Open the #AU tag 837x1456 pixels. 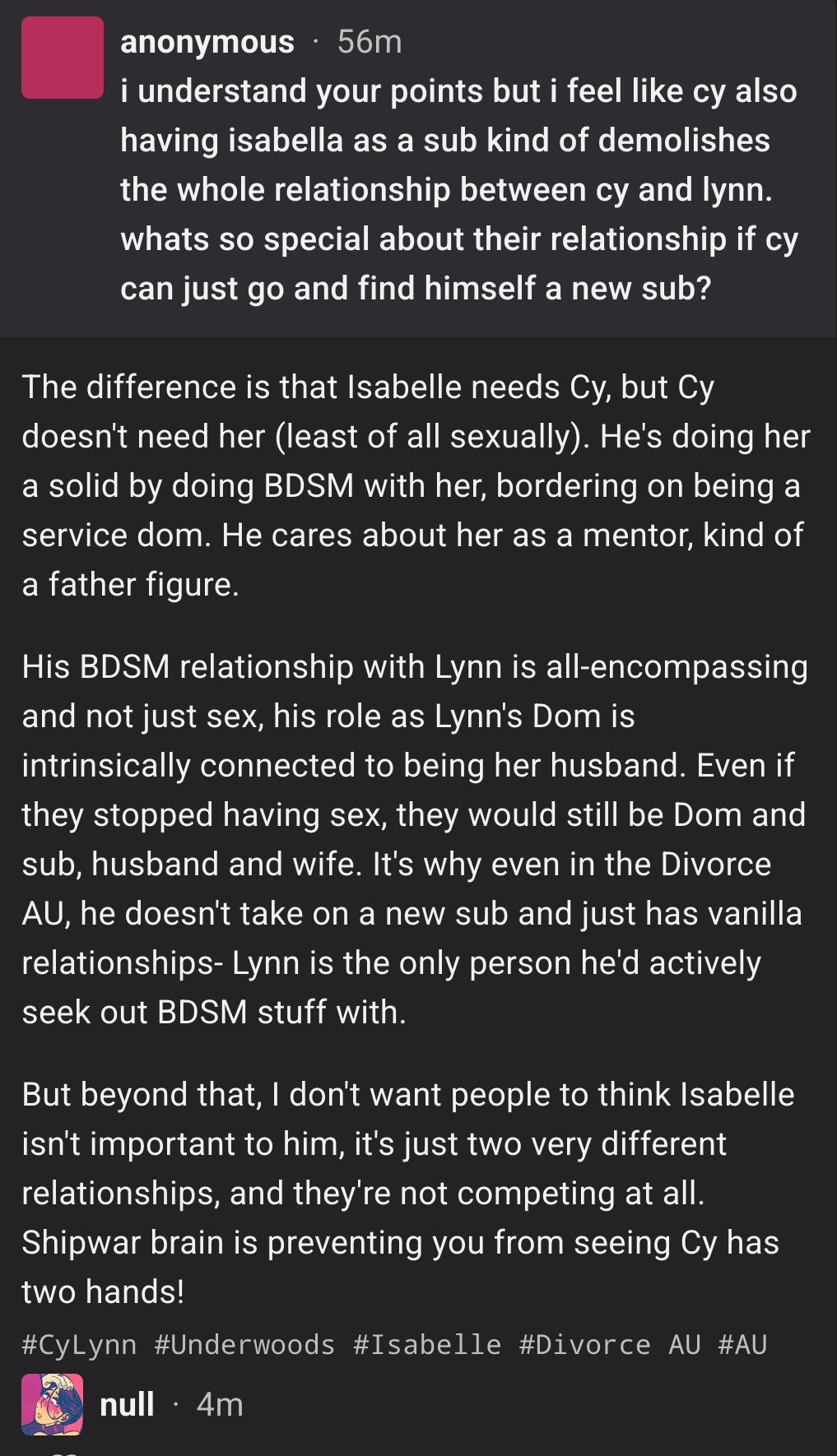742,1345
